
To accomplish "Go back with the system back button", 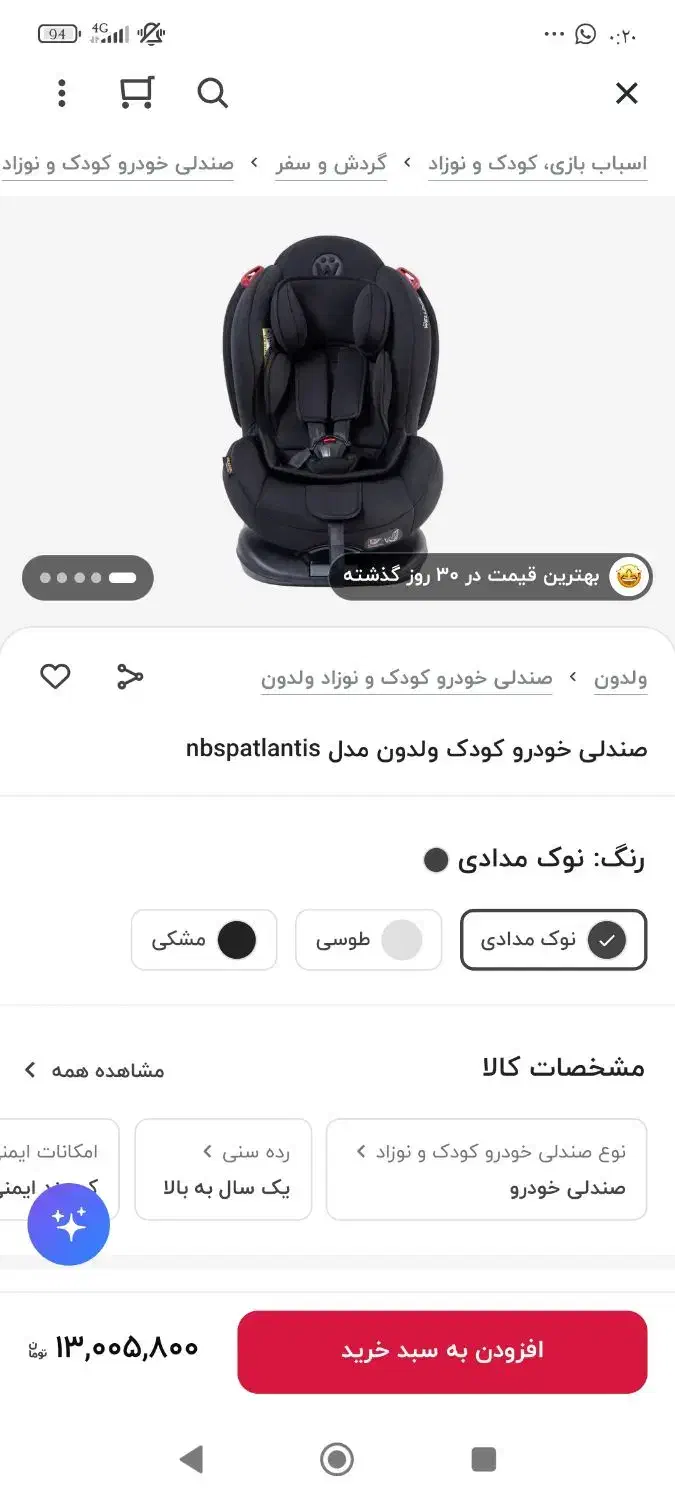I will click(191, 1460).
